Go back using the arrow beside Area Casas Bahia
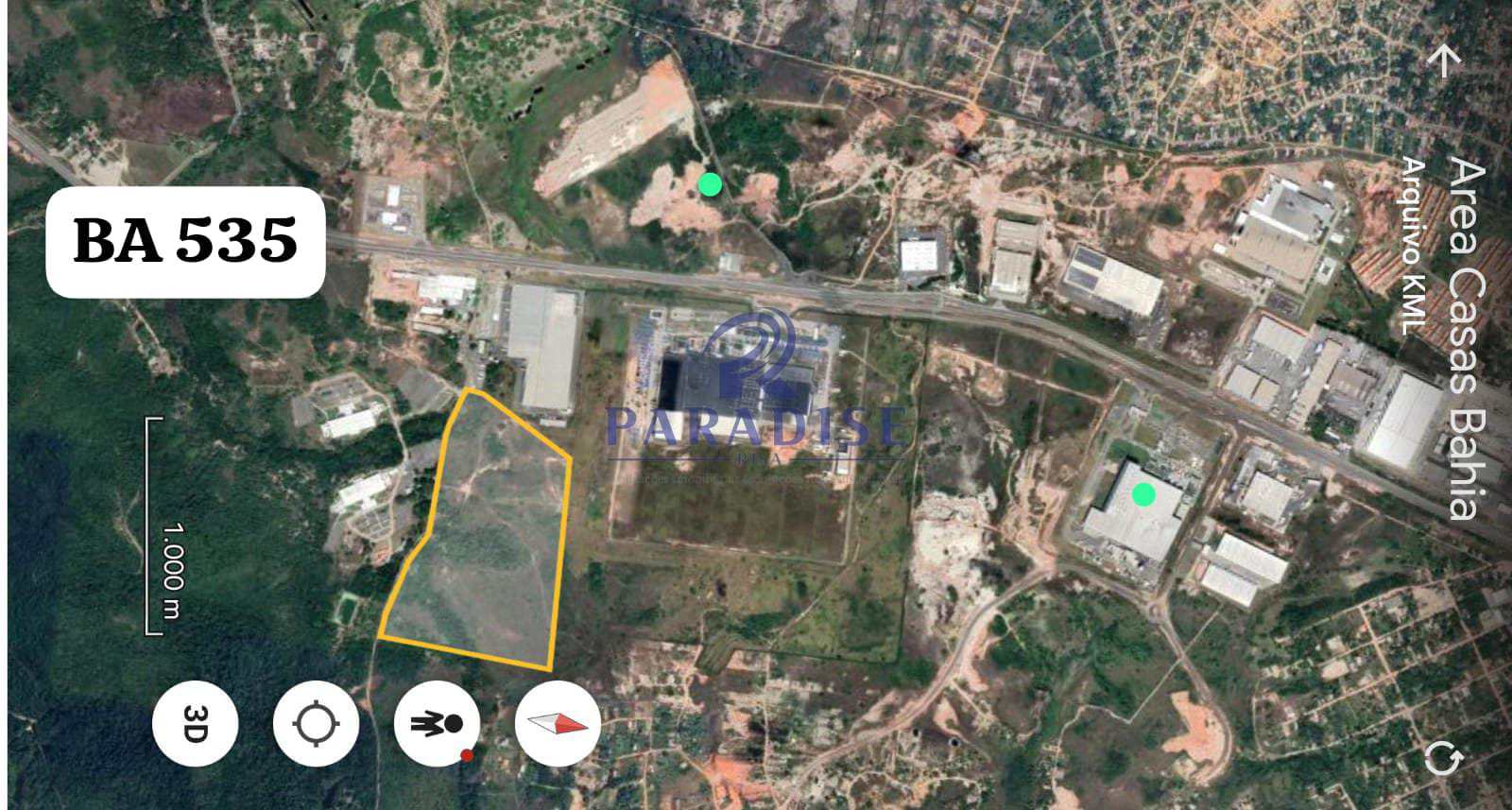 coord(1444,60)
